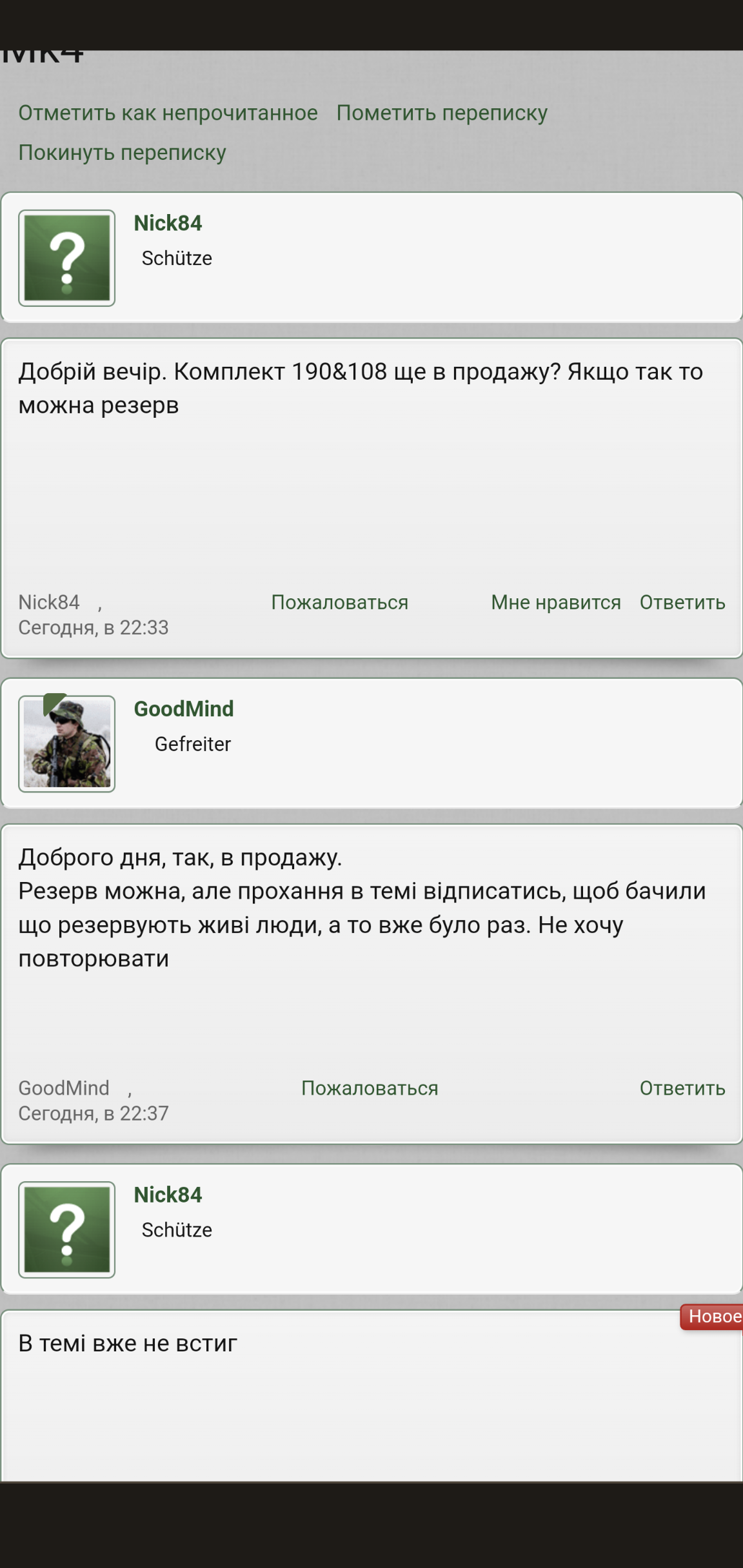This screenshot has width=743, height=1568.
Task: Open Nick84 profile from first post header
Action: click(x=168, y=223)
